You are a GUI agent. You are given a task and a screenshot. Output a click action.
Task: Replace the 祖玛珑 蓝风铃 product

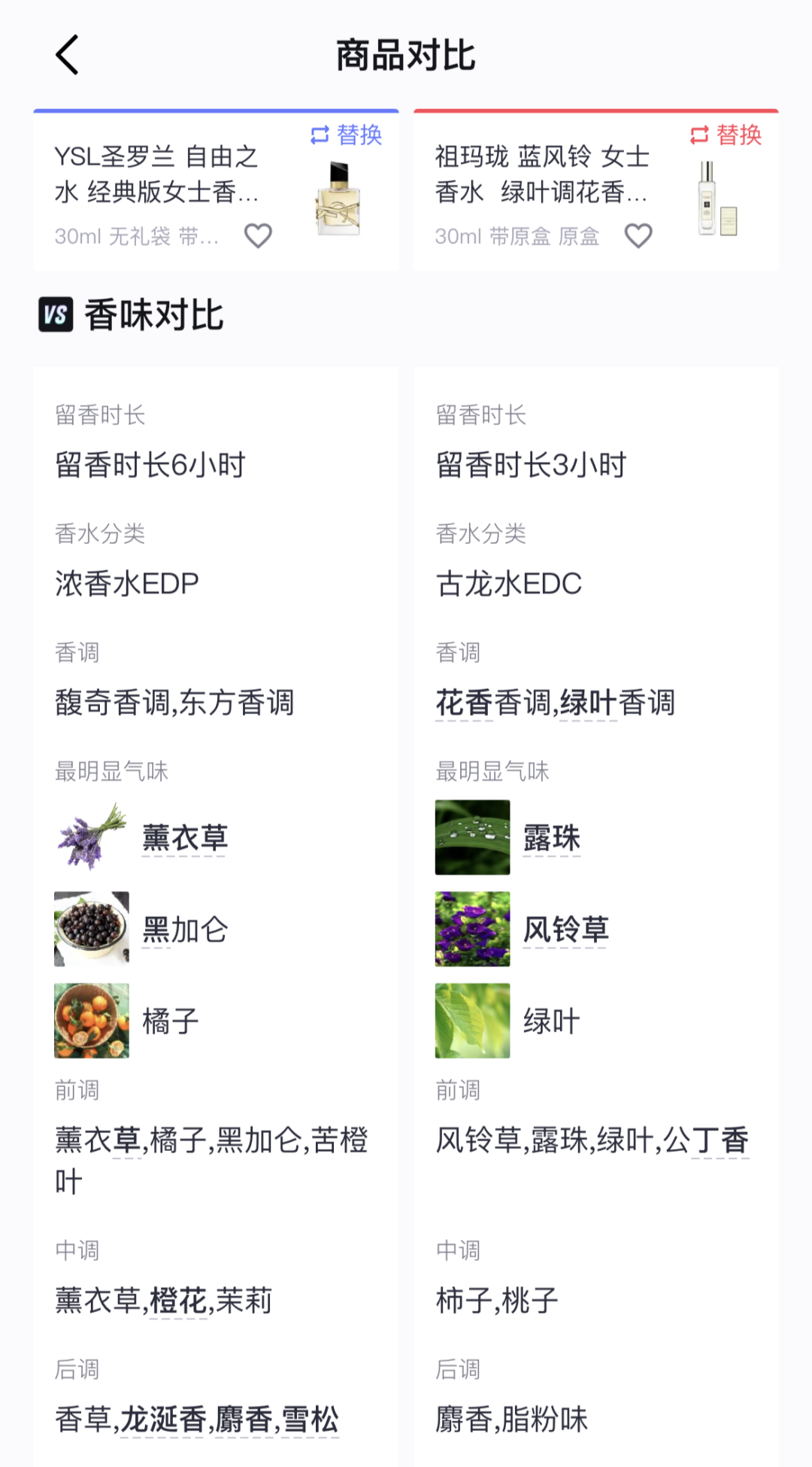pos(726,135)
